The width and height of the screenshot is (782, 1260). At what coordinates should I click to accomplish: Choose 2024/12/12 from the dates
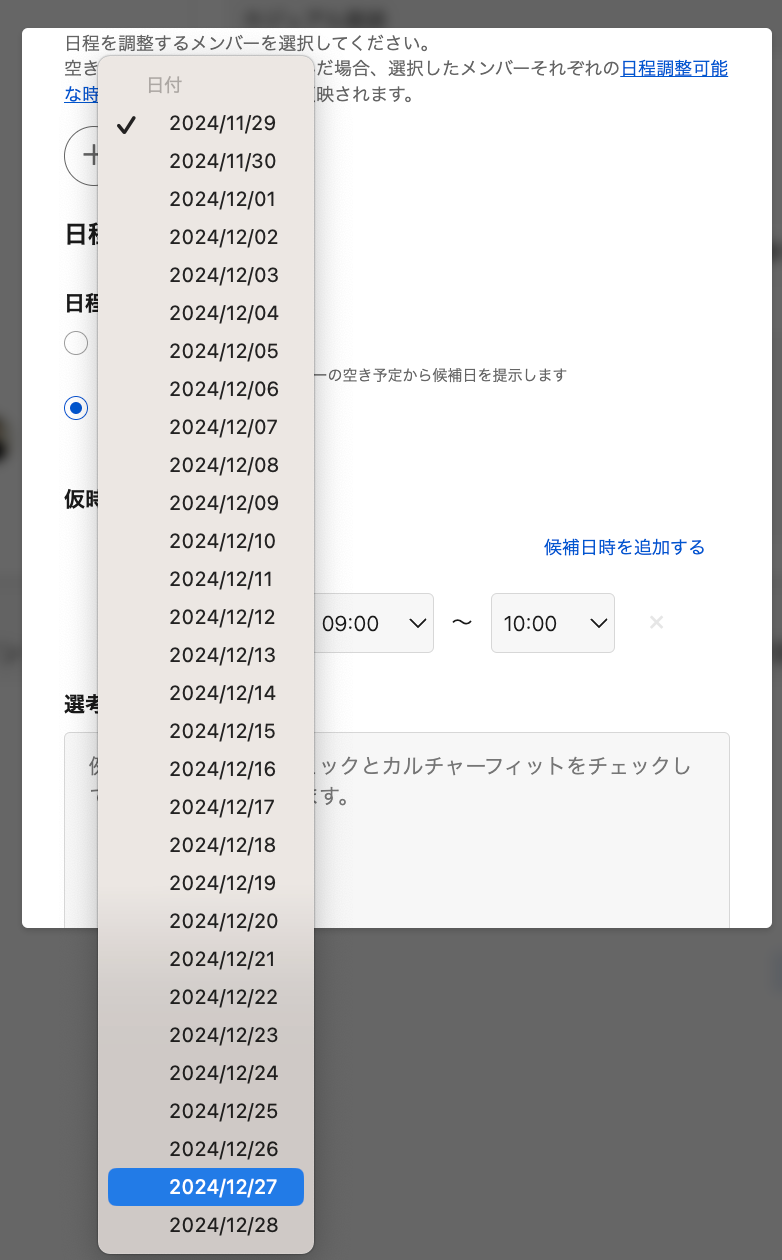[x=222, y=617]
